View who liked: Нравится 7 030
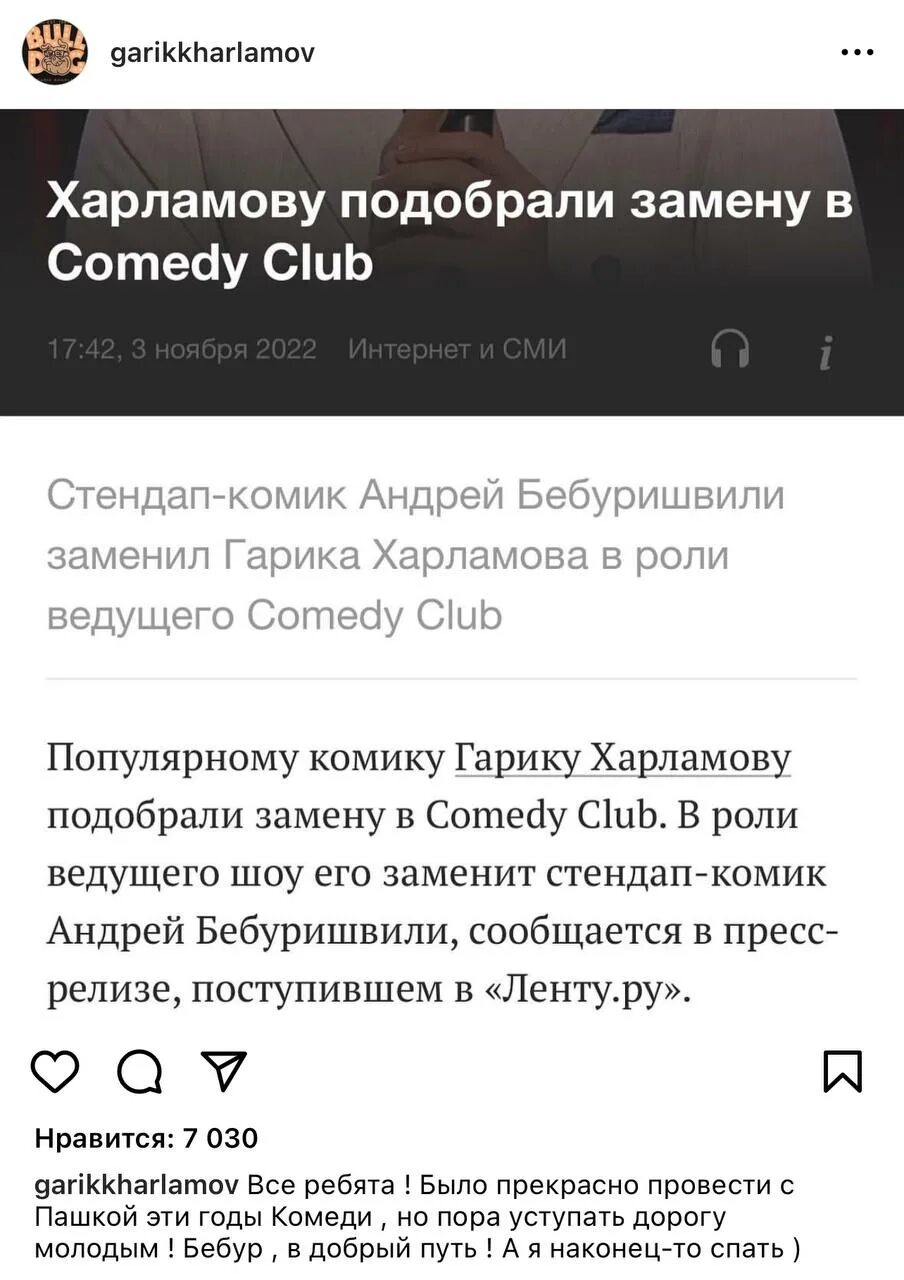 pyautogui.click(x=146, y=1138)
